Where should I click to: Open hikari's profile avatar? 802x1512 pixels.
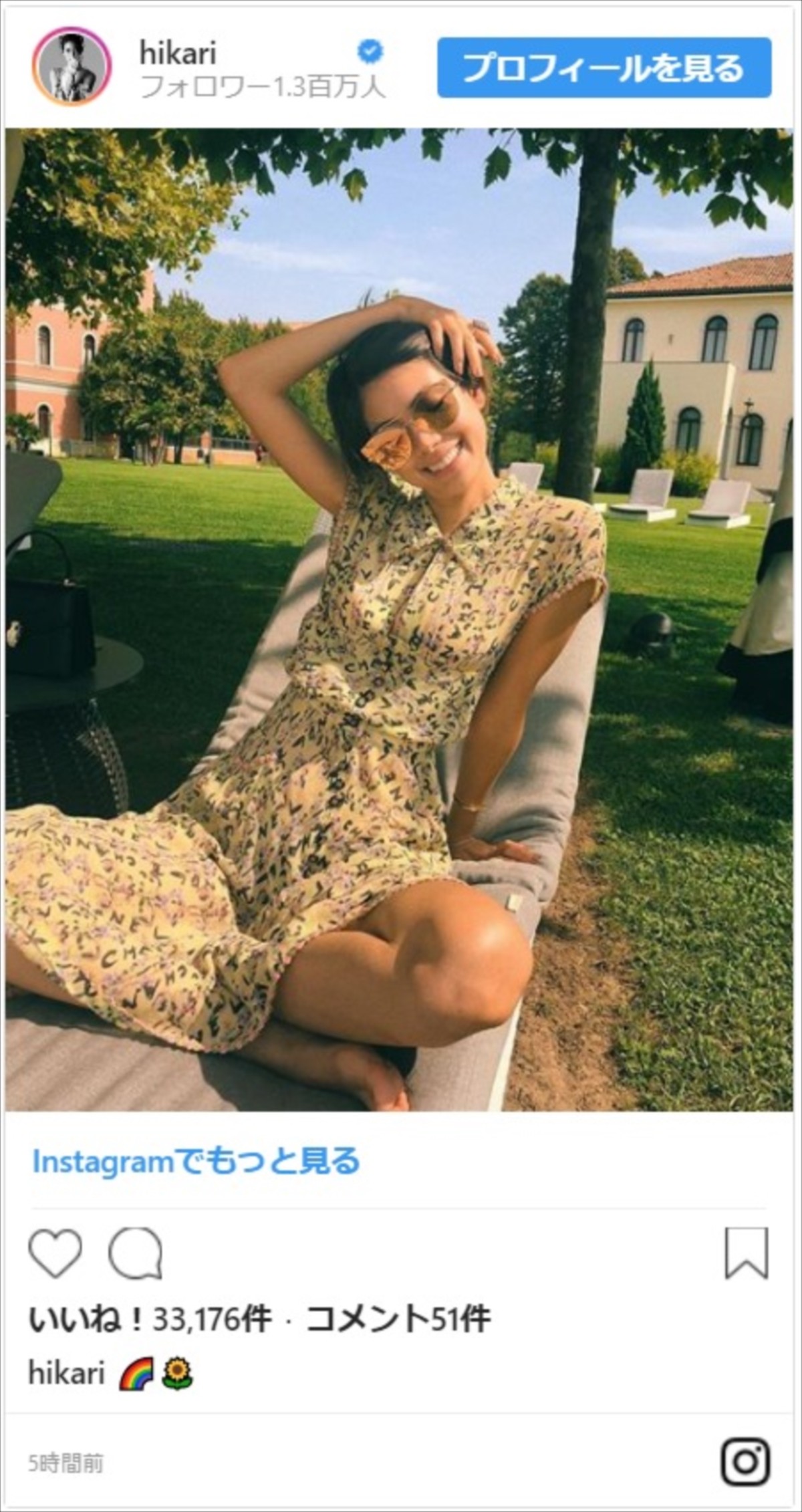pyautogui.click(x=72, y=67)
